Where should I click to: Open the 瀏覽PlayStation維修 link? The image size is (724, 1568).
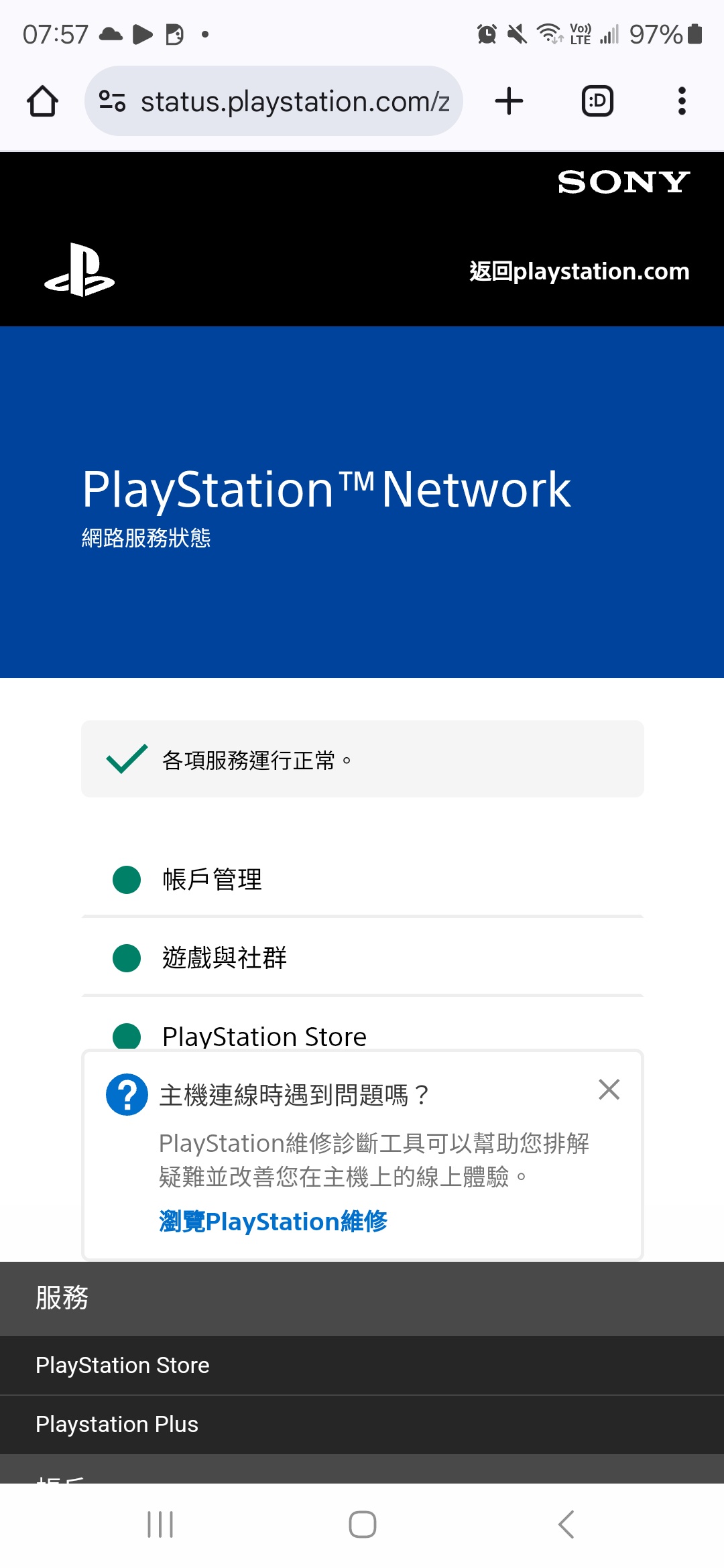[x=273, y=1222]
